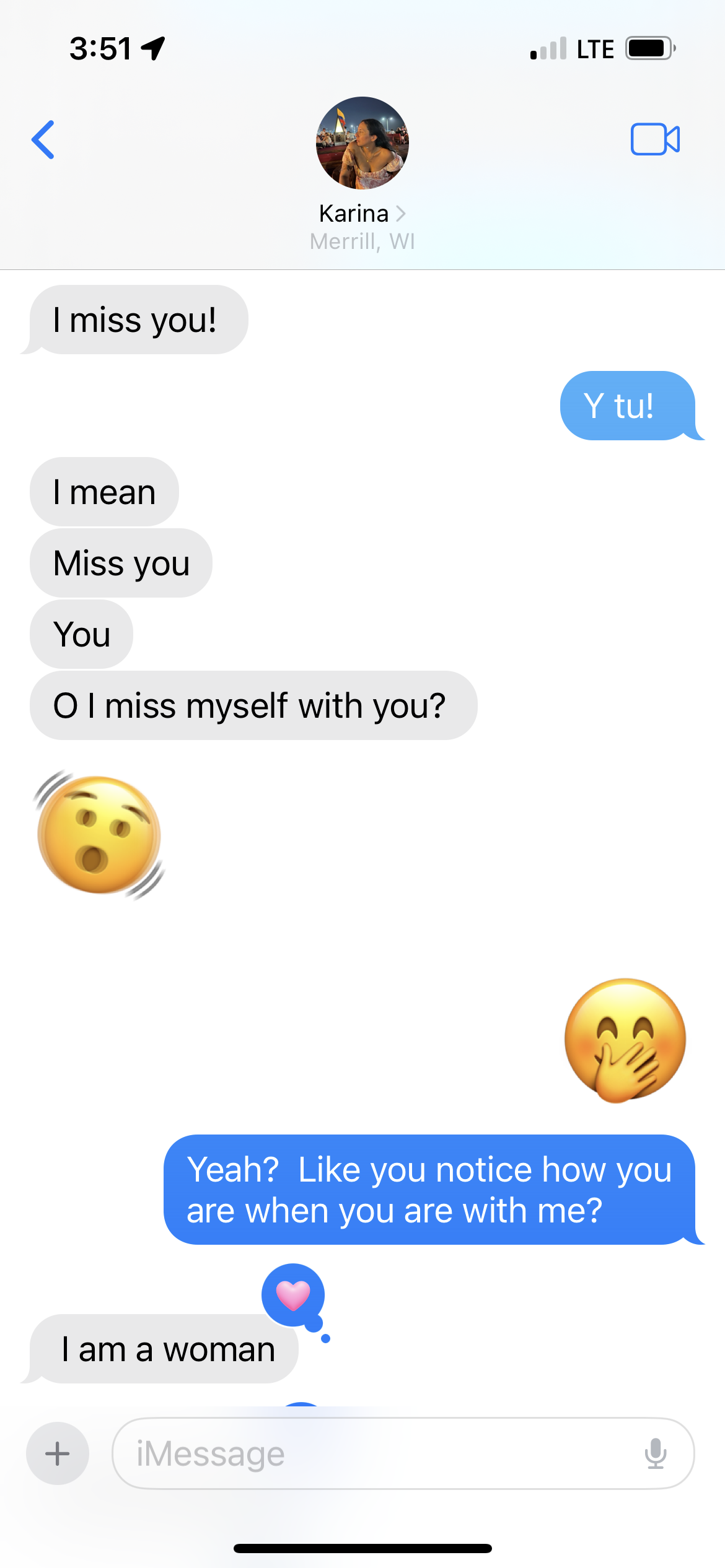Image resolution: width=725 pixels, height=1568 pixels.
Task: Go back to the messages list
Action: click(43, 140)
